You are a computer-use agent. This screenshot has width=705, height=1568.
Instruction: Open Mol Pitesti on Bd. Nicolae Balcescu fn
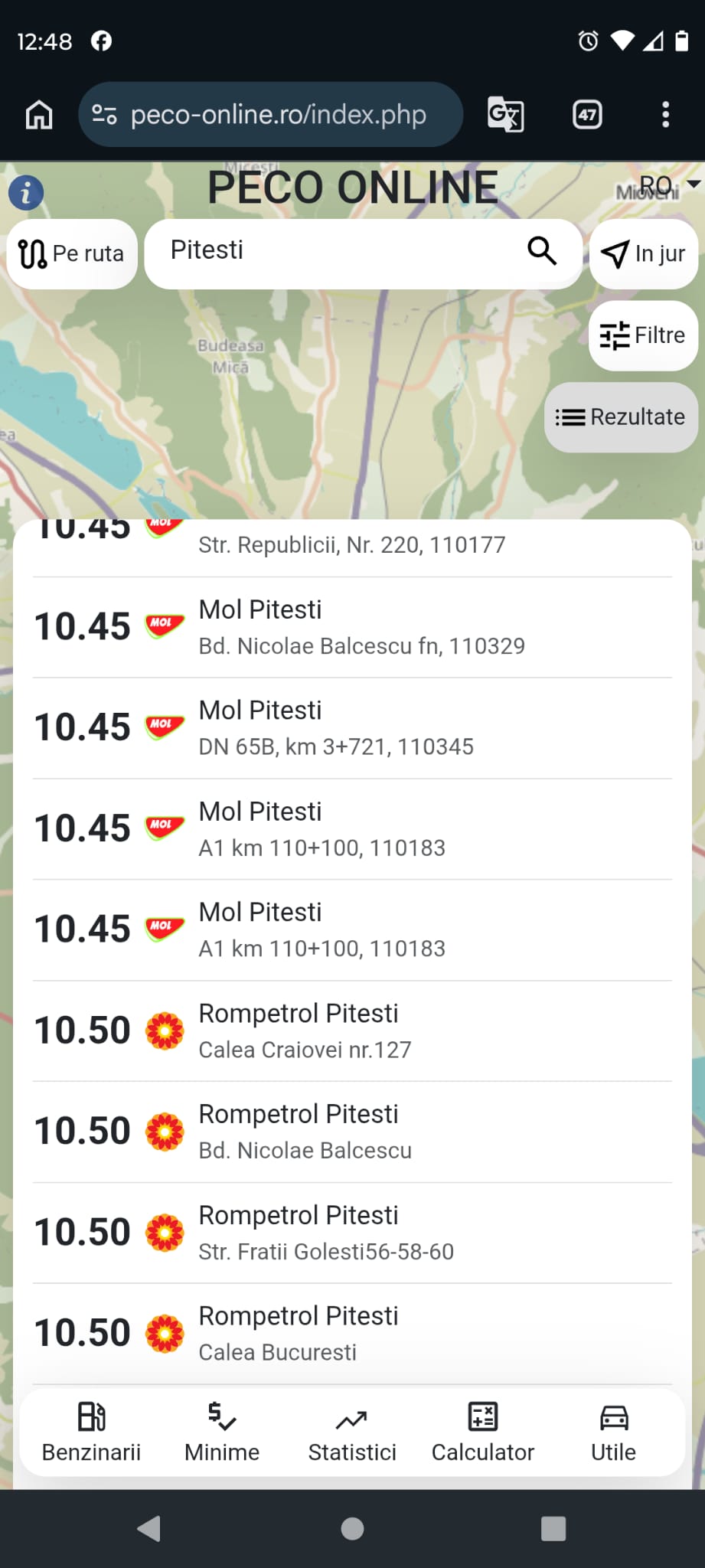352,627
